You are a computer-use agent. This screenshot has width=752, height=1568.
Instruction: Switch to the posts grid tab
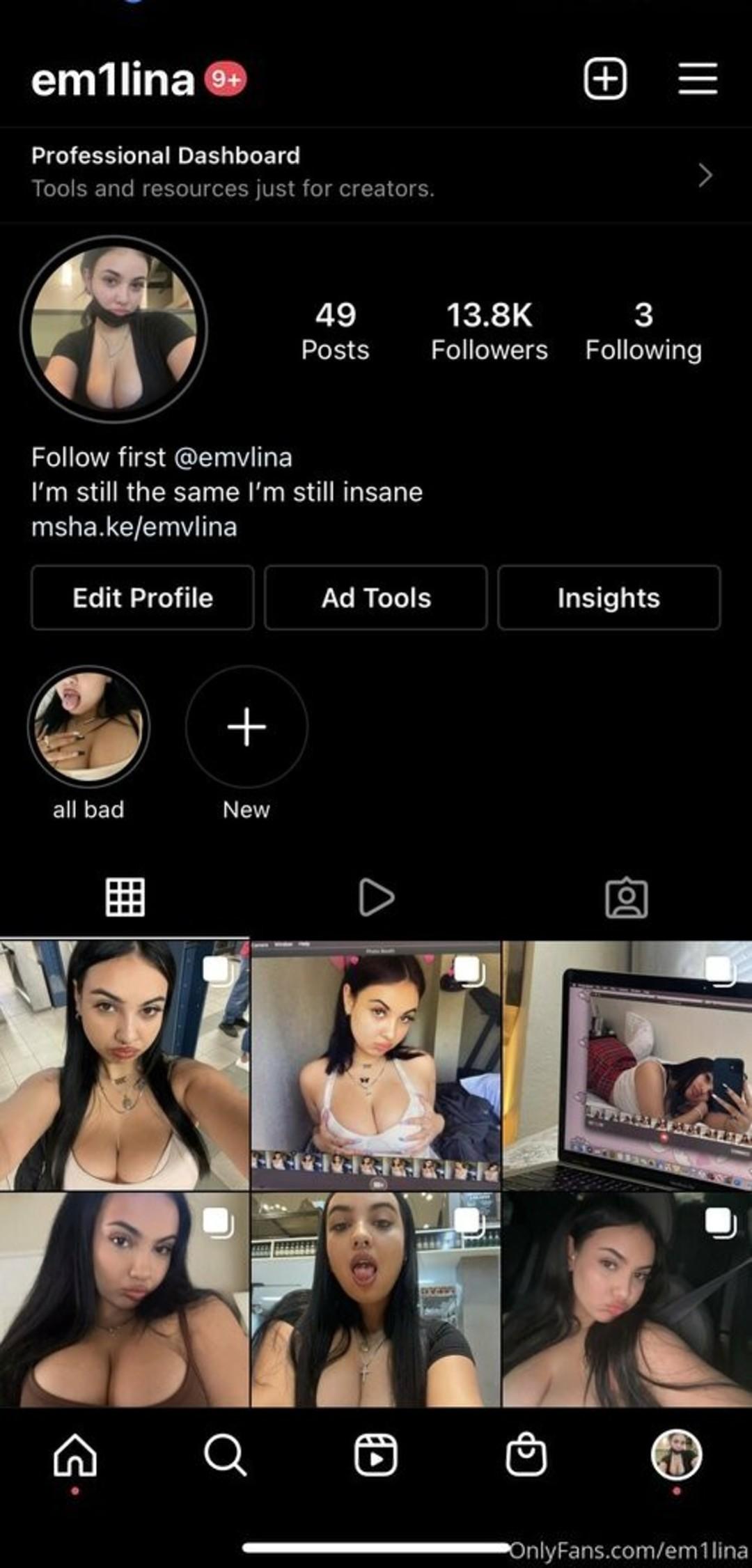(125, 897)
